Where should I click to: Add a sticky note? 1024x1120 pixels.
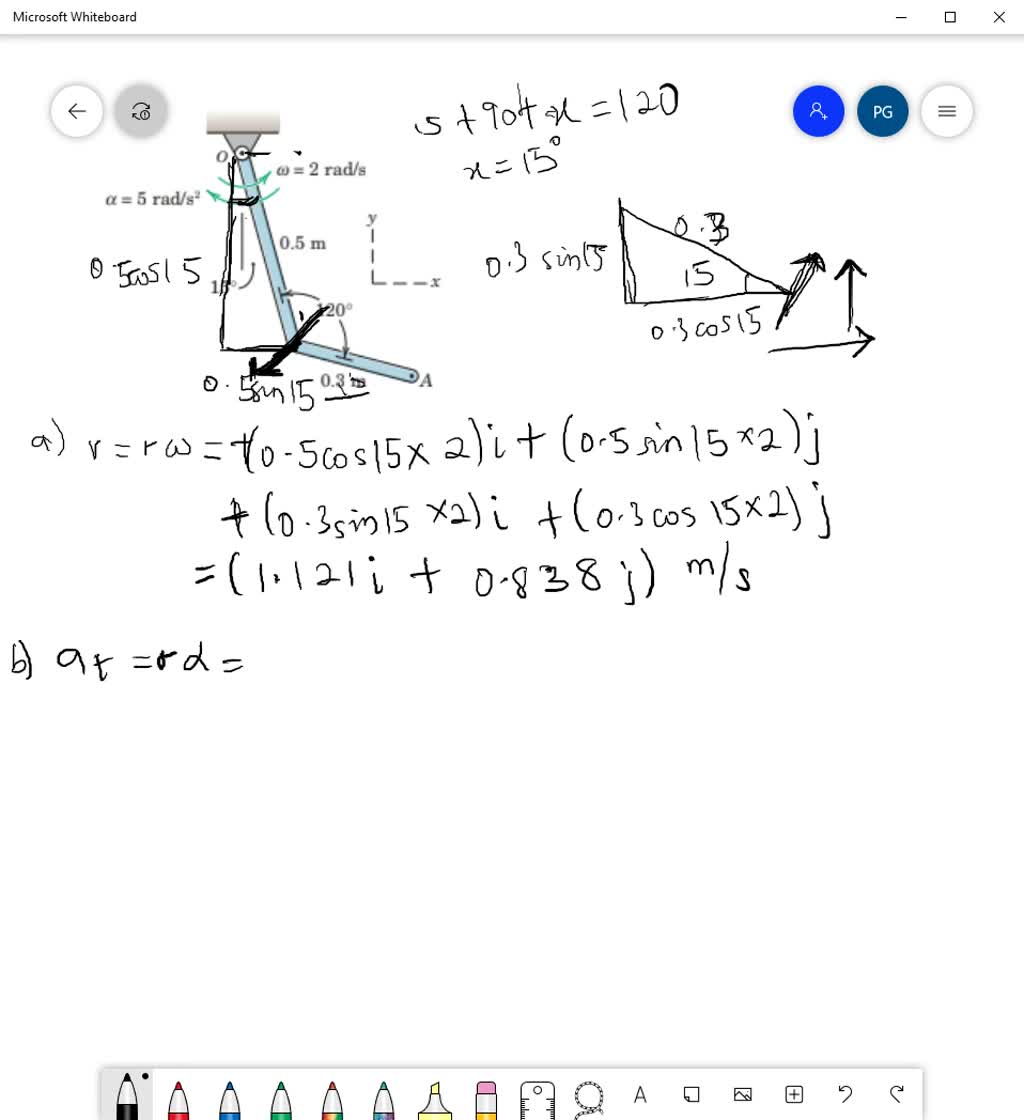(691, 1095)
